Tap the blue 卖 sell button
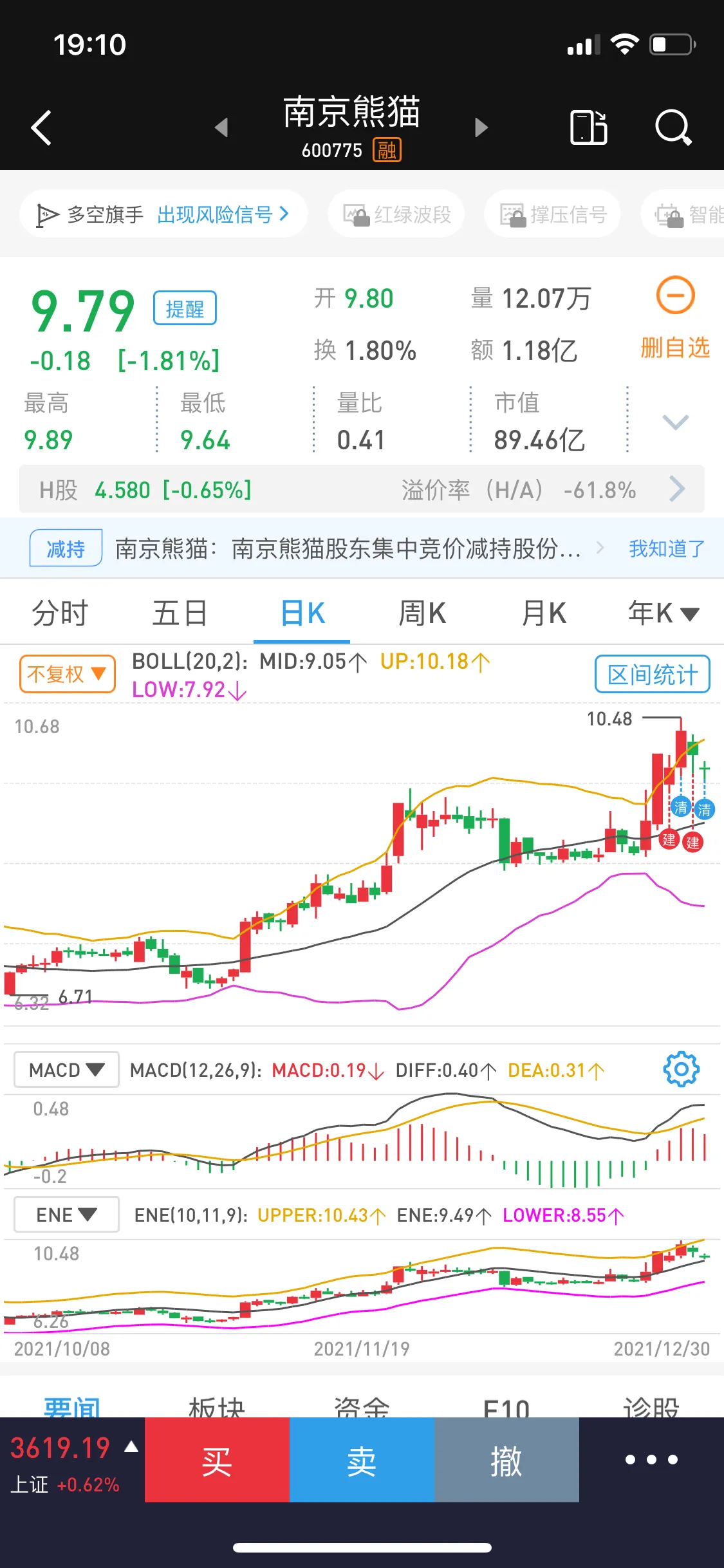This screenshot has height=1568, width=724. point(362,1460)
